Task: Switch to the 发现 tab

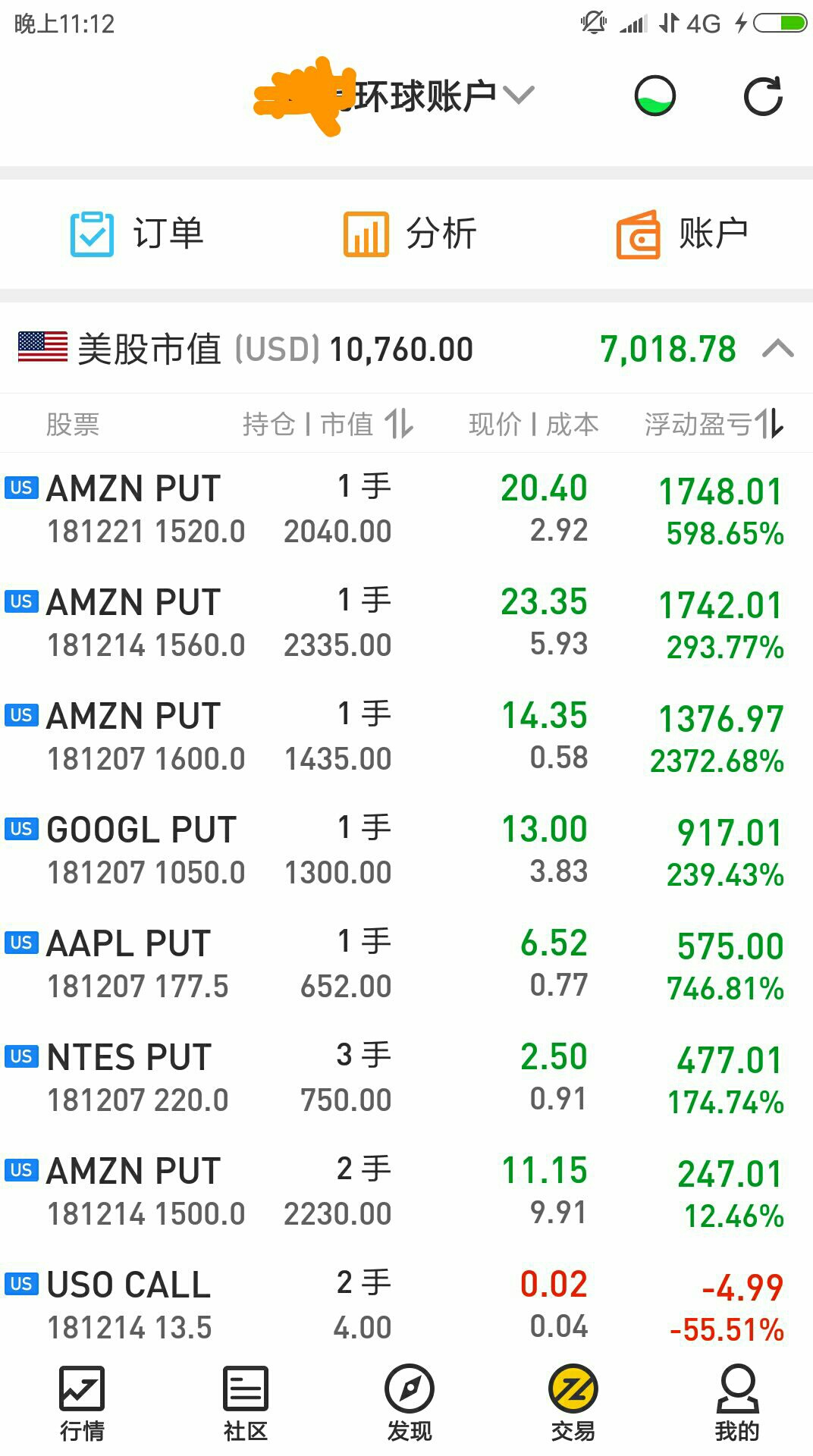Action: [x=410, y=1404]
